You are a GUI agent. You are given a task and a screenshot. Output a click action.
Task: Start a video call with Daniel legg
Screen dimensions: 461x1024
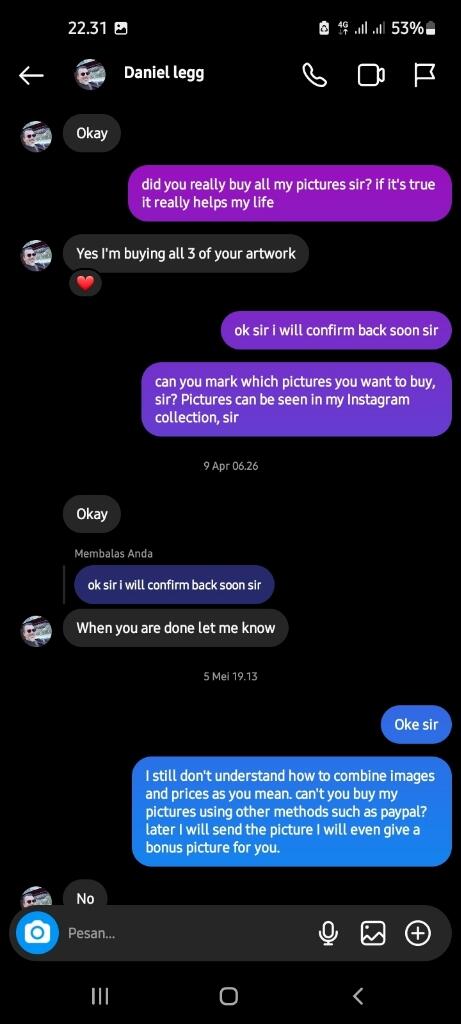(x=370, y=76)
